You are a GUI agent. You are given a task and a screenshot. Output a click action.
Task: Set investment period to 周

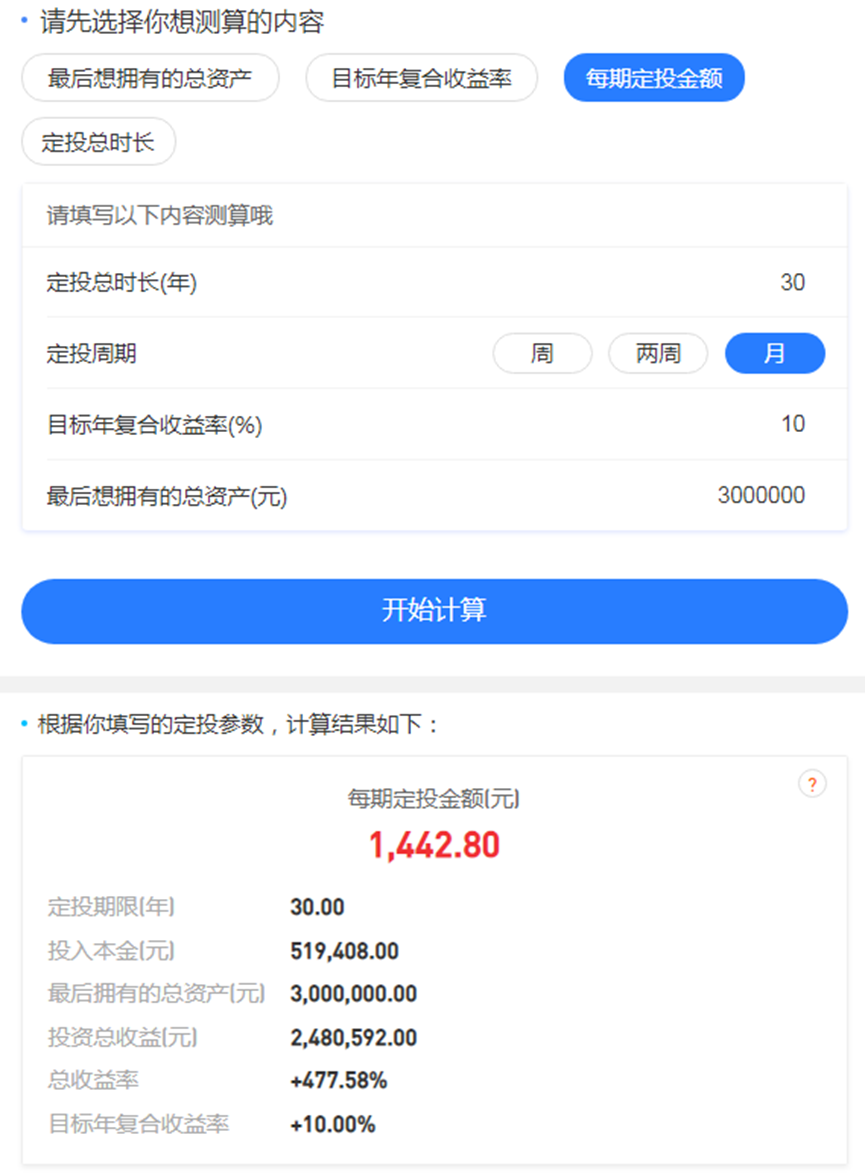click(542, 354)
